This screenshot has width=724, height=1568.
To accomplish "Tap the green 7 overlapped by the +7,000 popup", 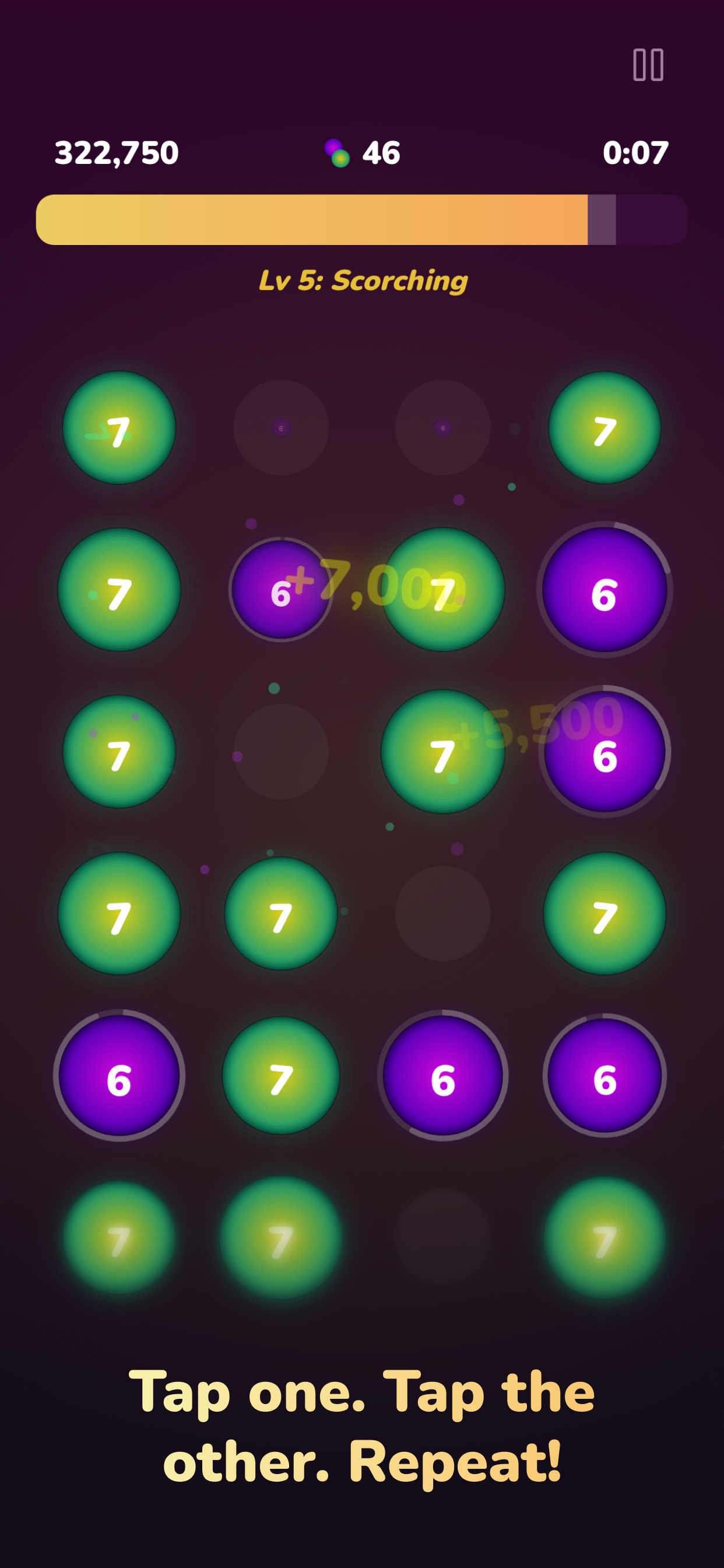I will (443, 590).
